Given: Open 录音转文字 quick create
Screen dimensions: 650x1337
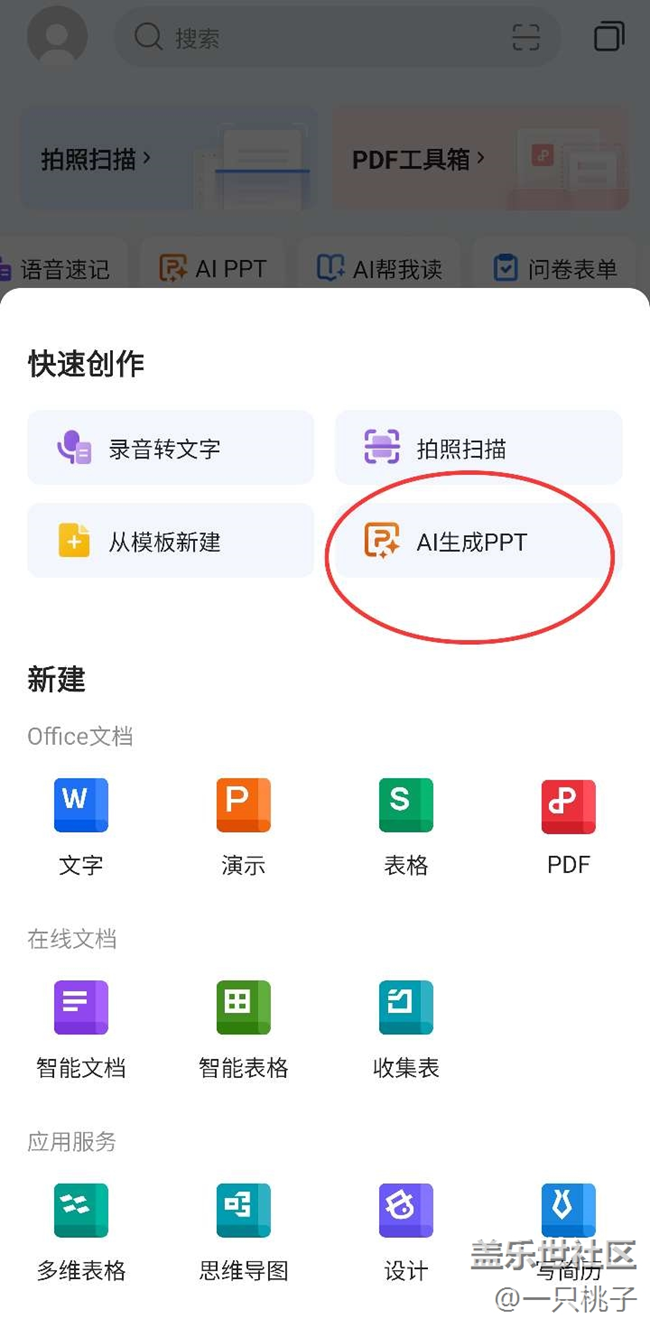Looking at the screenshot, I should [x=170, y=448].
